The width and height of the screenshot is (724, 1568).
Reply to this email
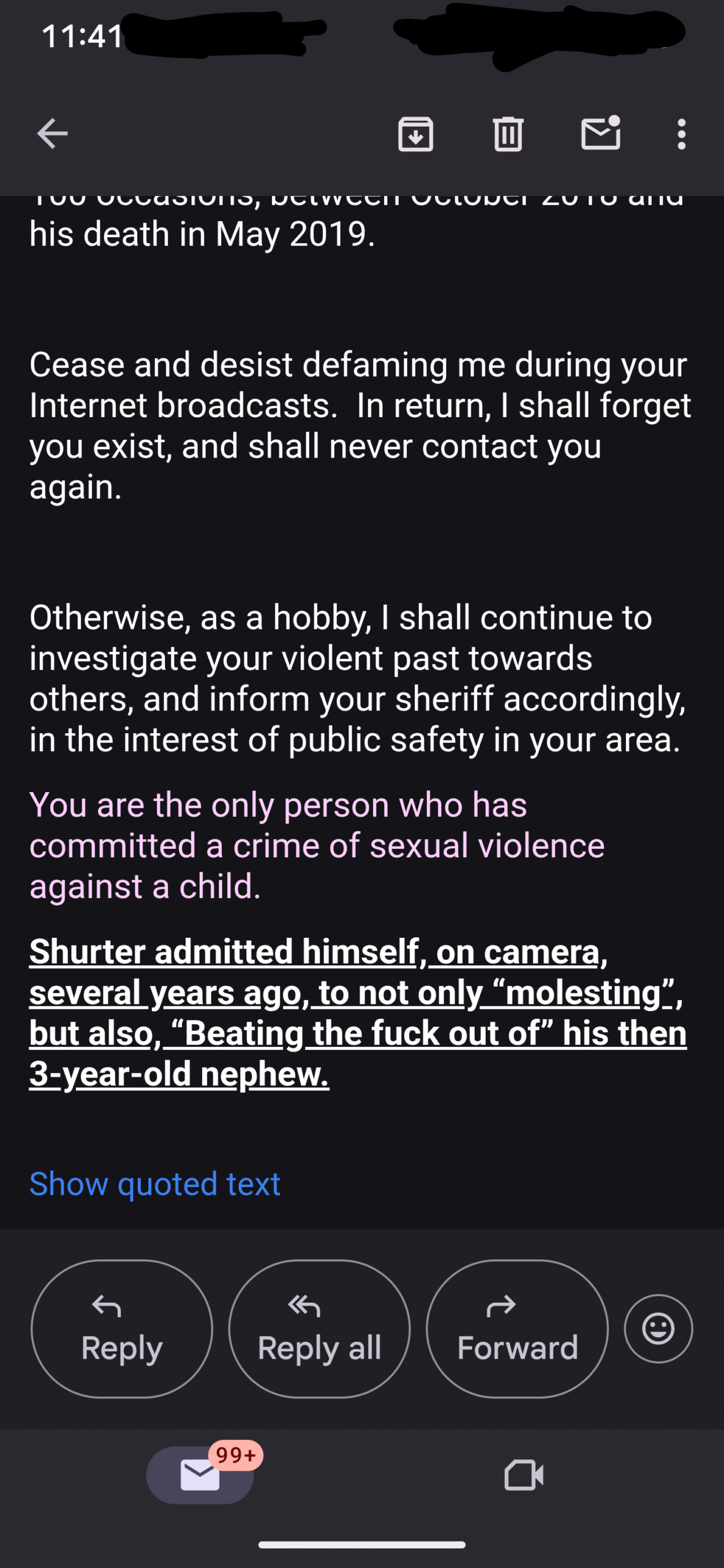pyautogui.click(x=122, y=1329)
